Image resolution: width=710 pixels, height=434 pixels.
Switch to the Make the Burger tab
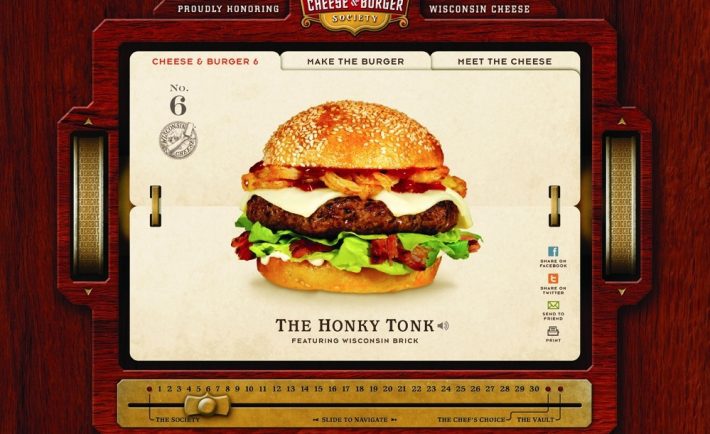tap(355, 62)
